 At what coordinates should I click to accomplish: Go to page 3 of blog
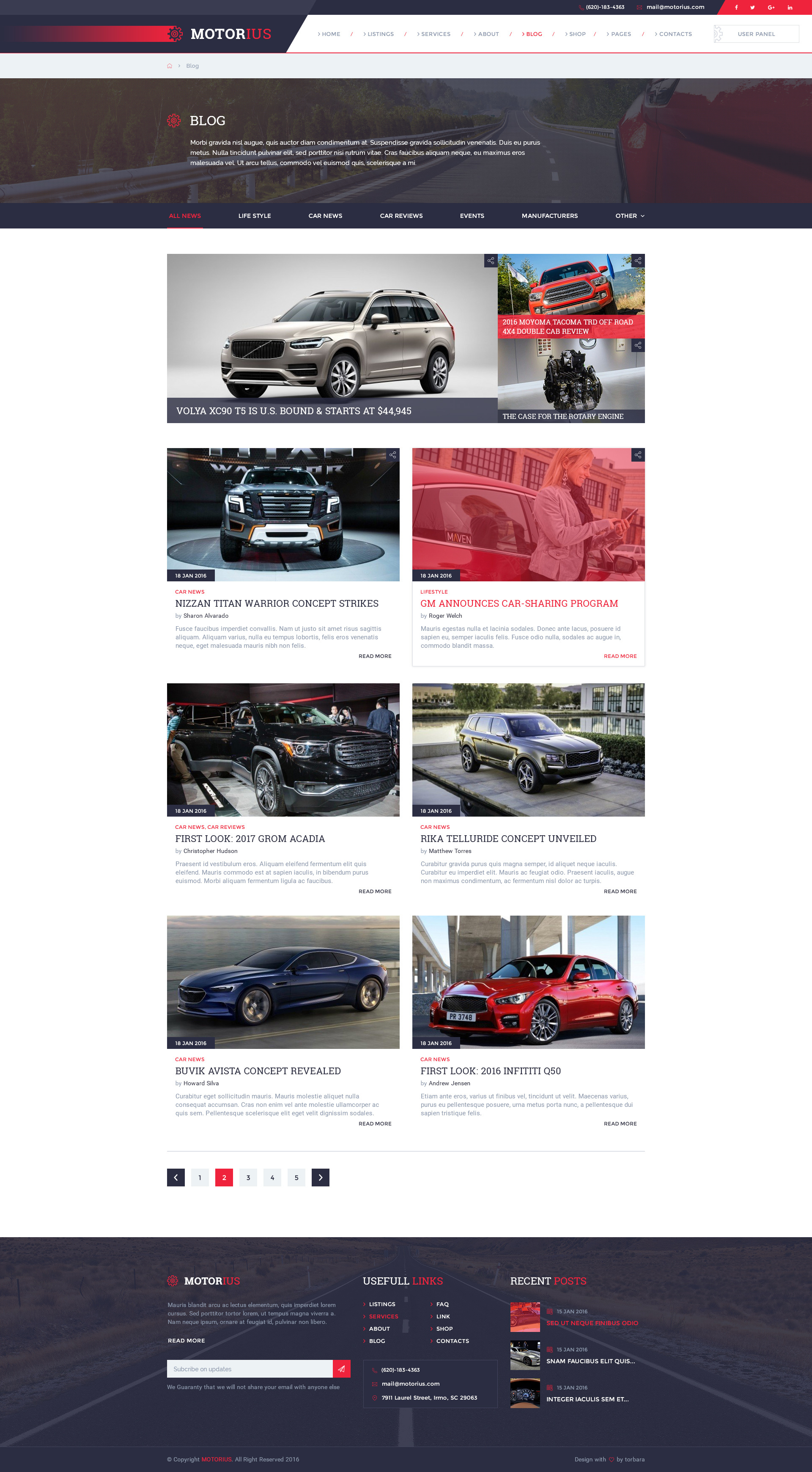(x=248, y=1178)
